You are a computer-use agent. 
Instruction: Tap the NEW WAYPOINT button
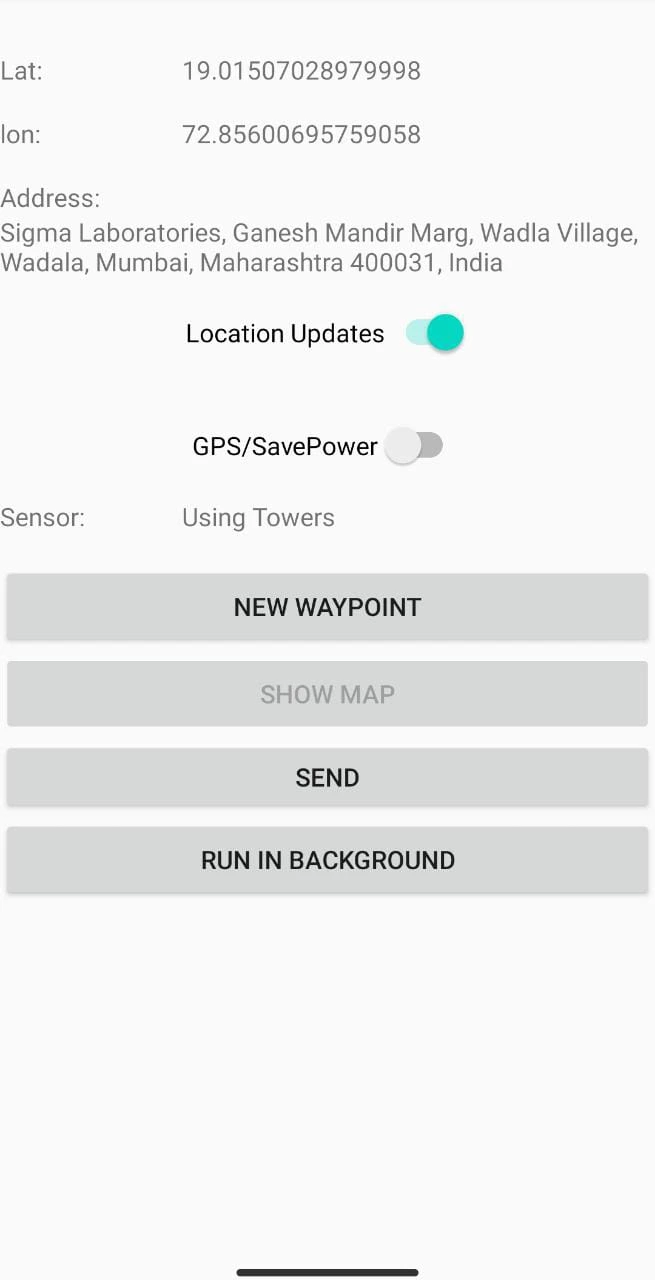pos(327,607)
